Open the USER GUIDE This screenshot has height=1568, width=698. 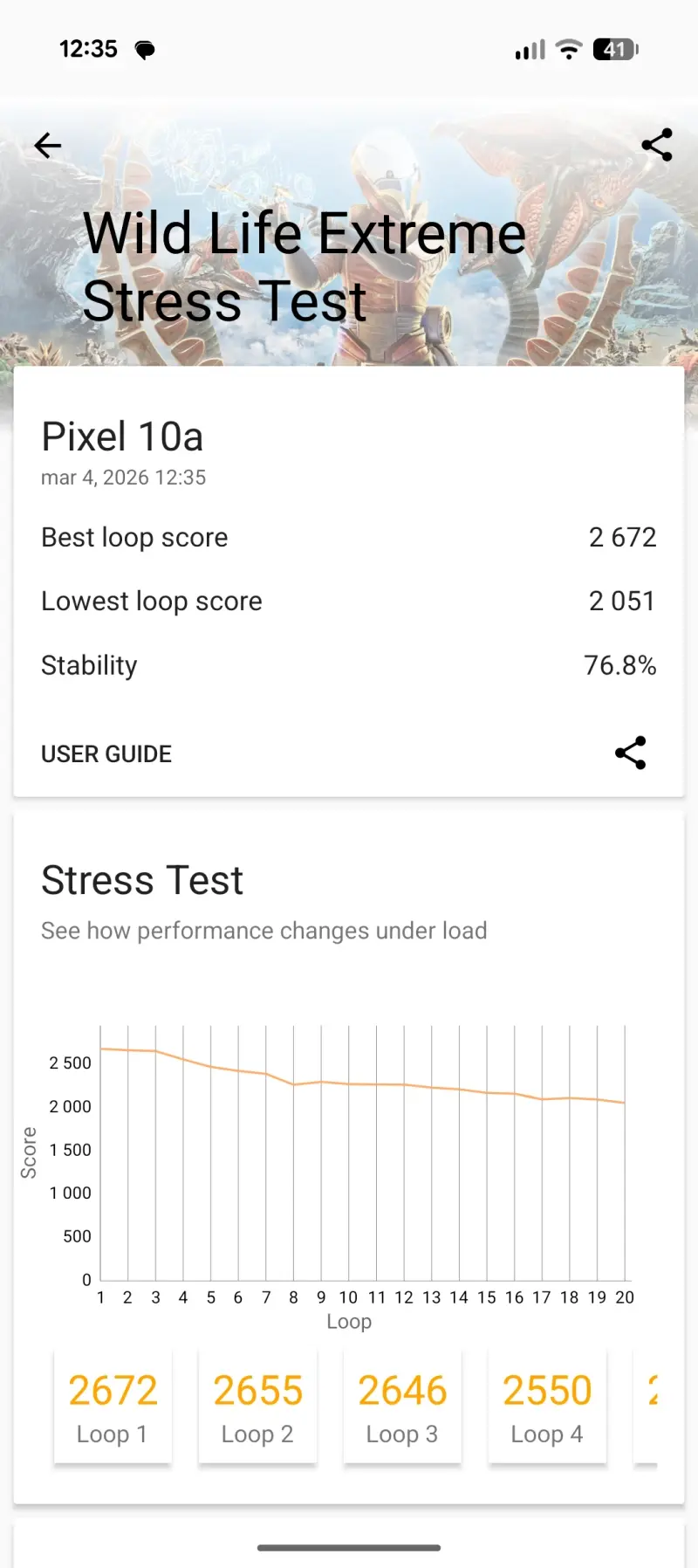pos(106,753)
